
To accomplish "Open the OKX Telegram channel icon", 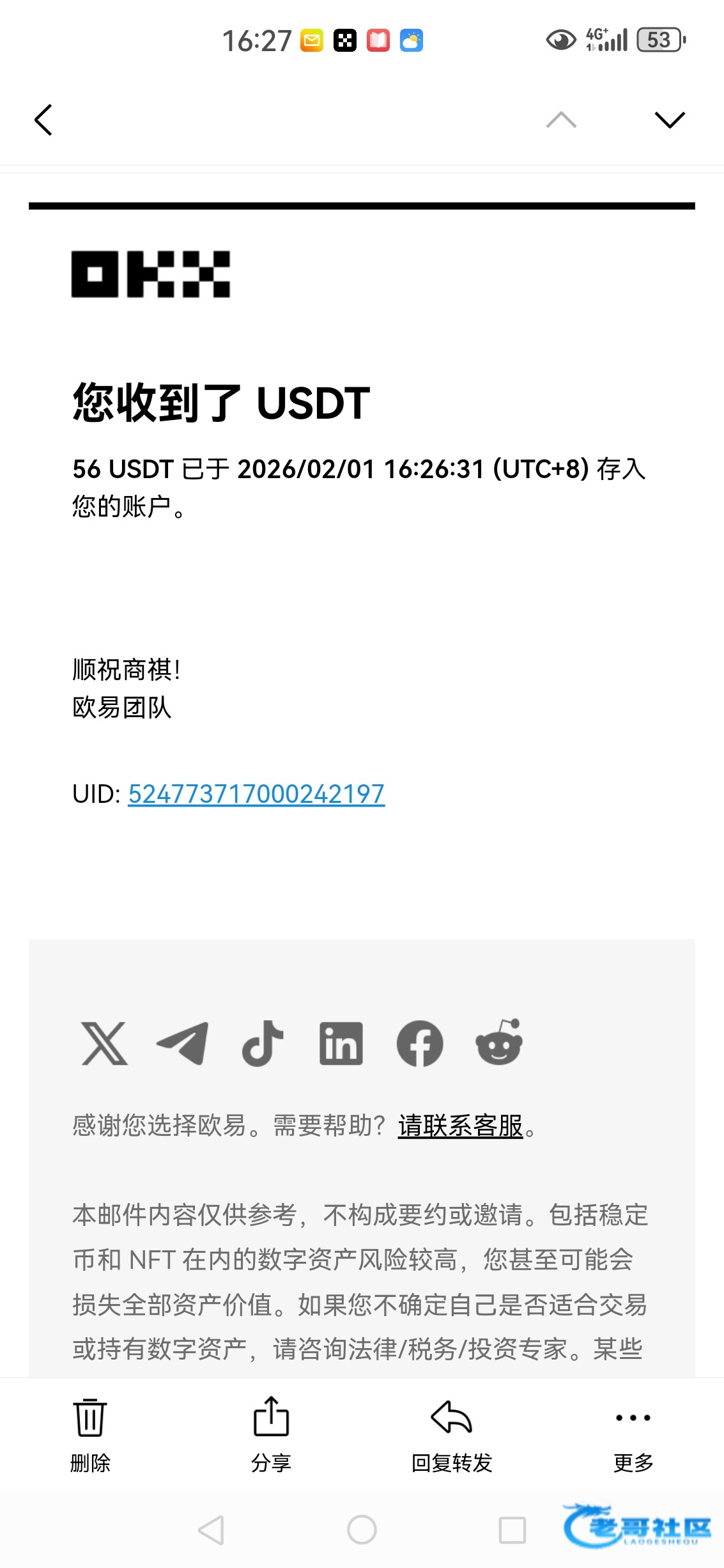I will click(x=183, y=1043).
